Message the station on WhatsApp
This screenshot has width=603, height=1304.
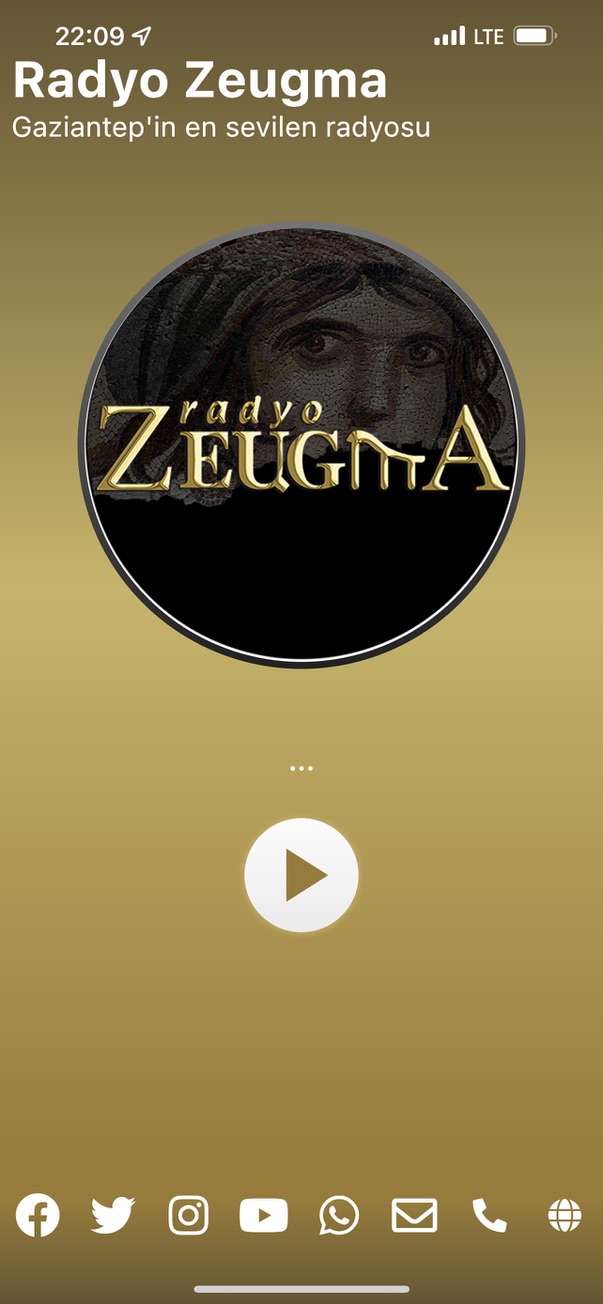tap(339, 1216)
